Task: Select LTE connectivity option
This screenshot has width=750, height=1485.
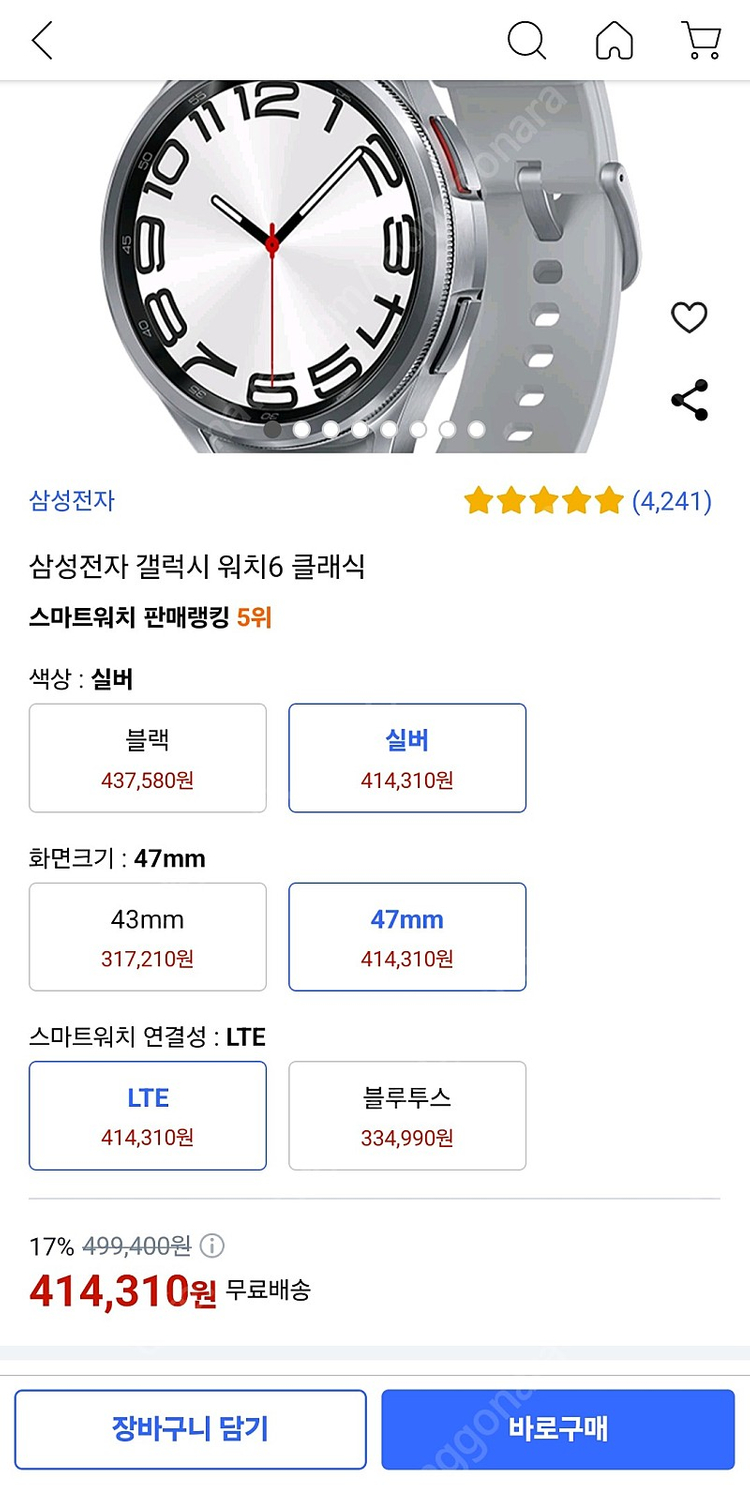Action: point(148,1116)
